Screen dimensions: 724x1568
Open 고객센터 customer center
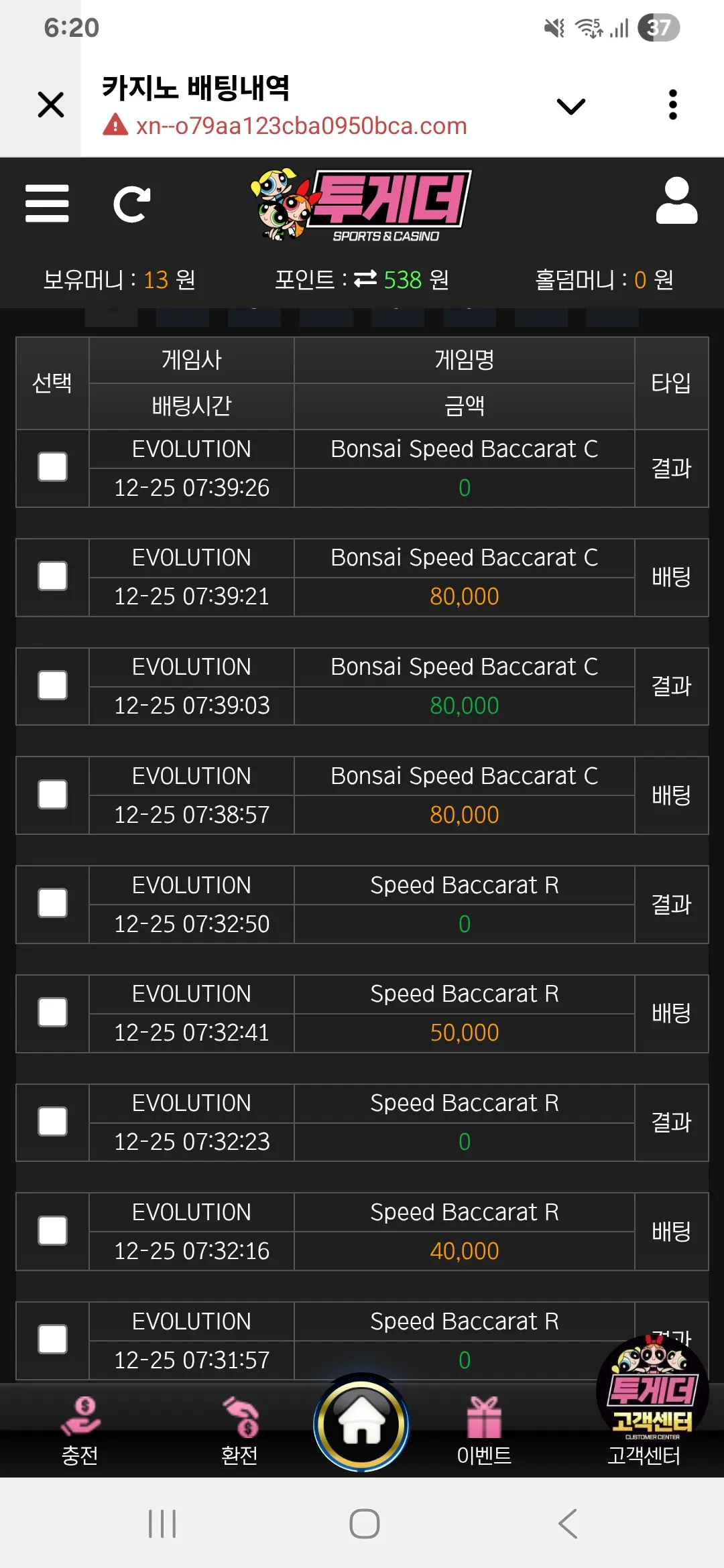point(644,1431)
